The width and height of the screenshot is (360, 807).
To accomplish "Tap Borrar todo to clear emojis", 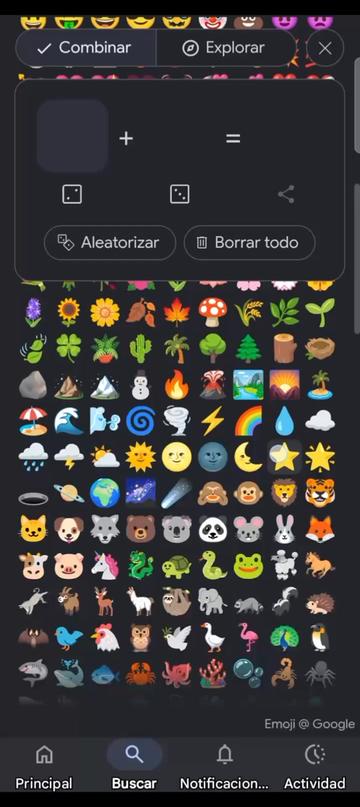I will (x=249, y=242).
